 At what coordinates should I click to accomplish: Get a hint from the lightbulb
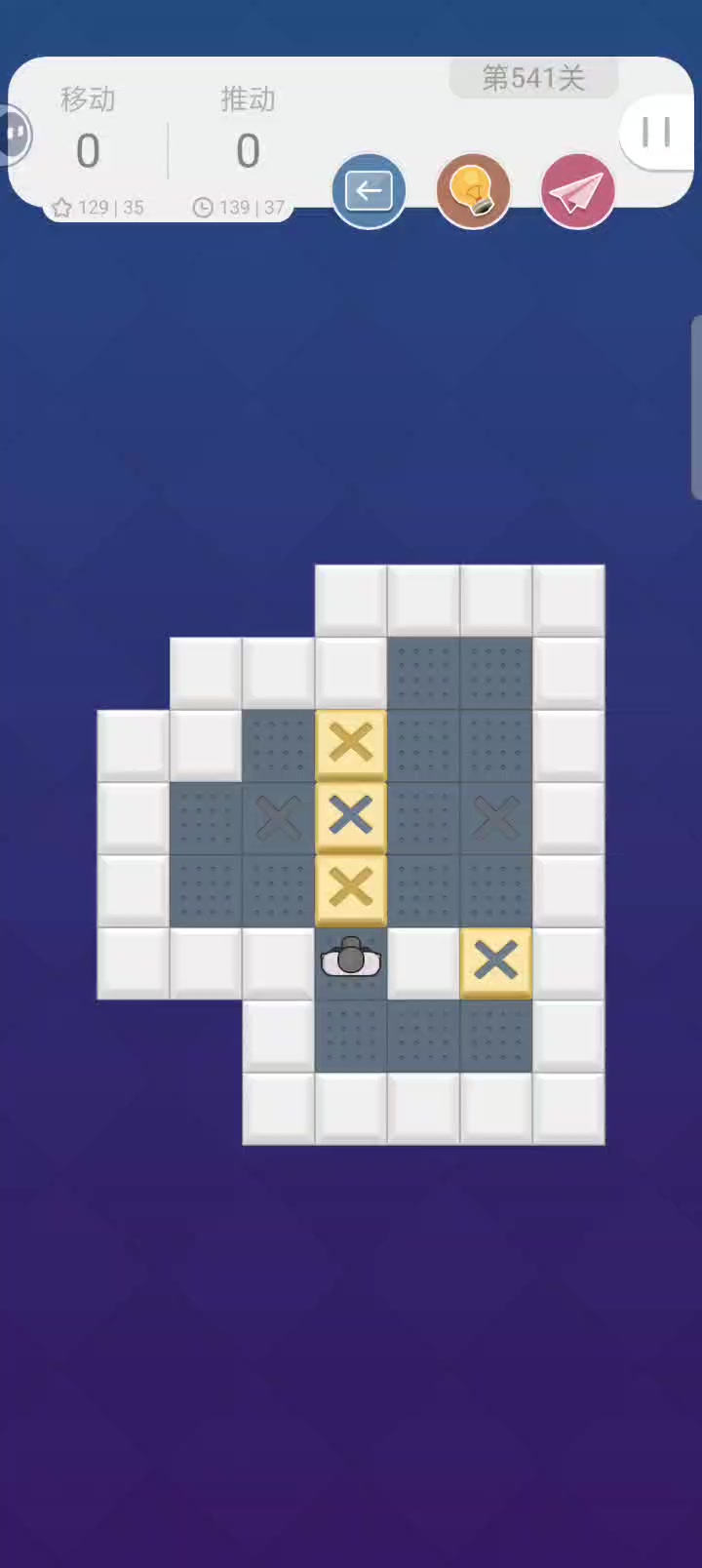tap(473, 191)
